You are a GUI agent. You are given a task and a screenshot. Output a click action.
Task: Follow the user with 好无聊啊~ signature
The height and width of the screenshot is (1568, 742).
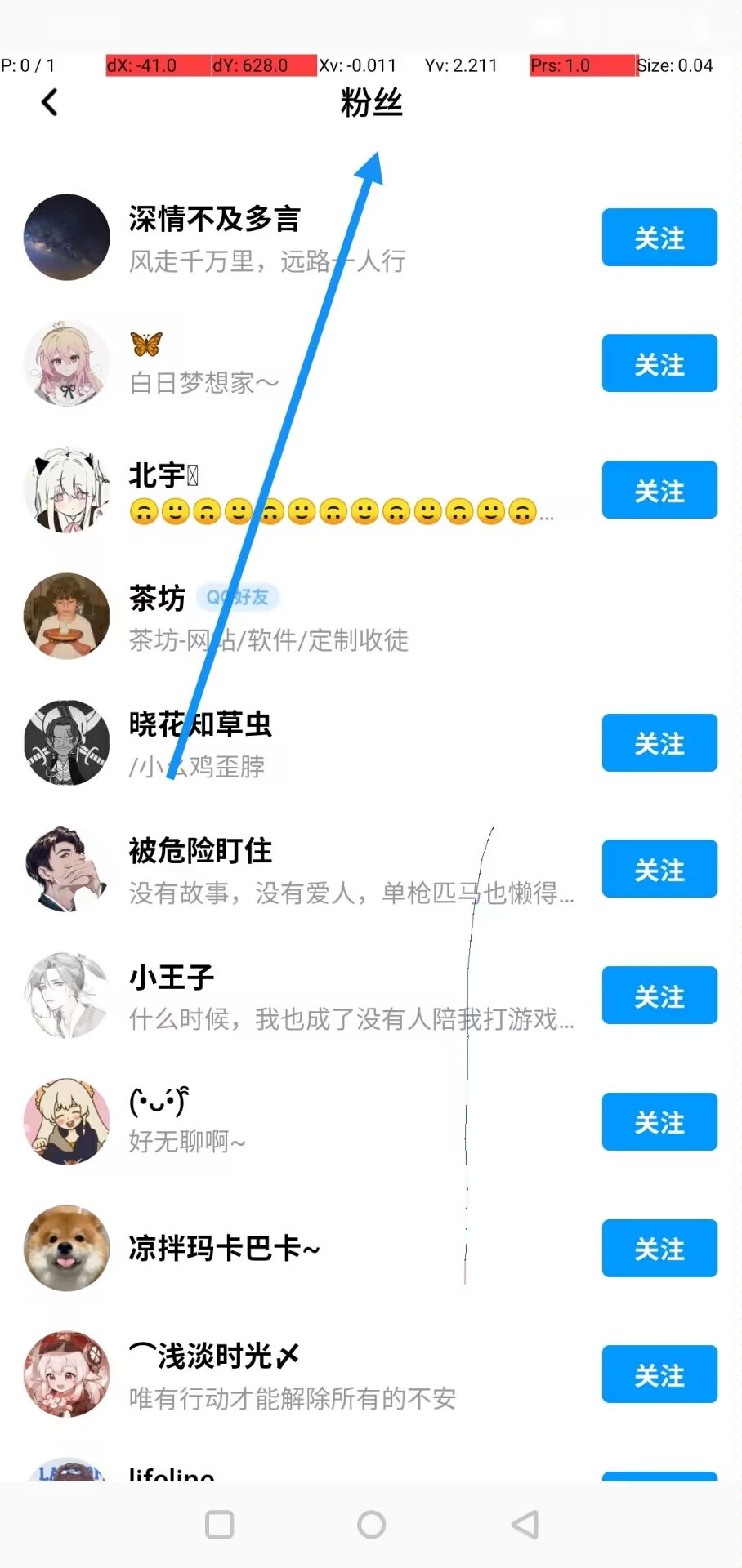[x=659, y=1122]
